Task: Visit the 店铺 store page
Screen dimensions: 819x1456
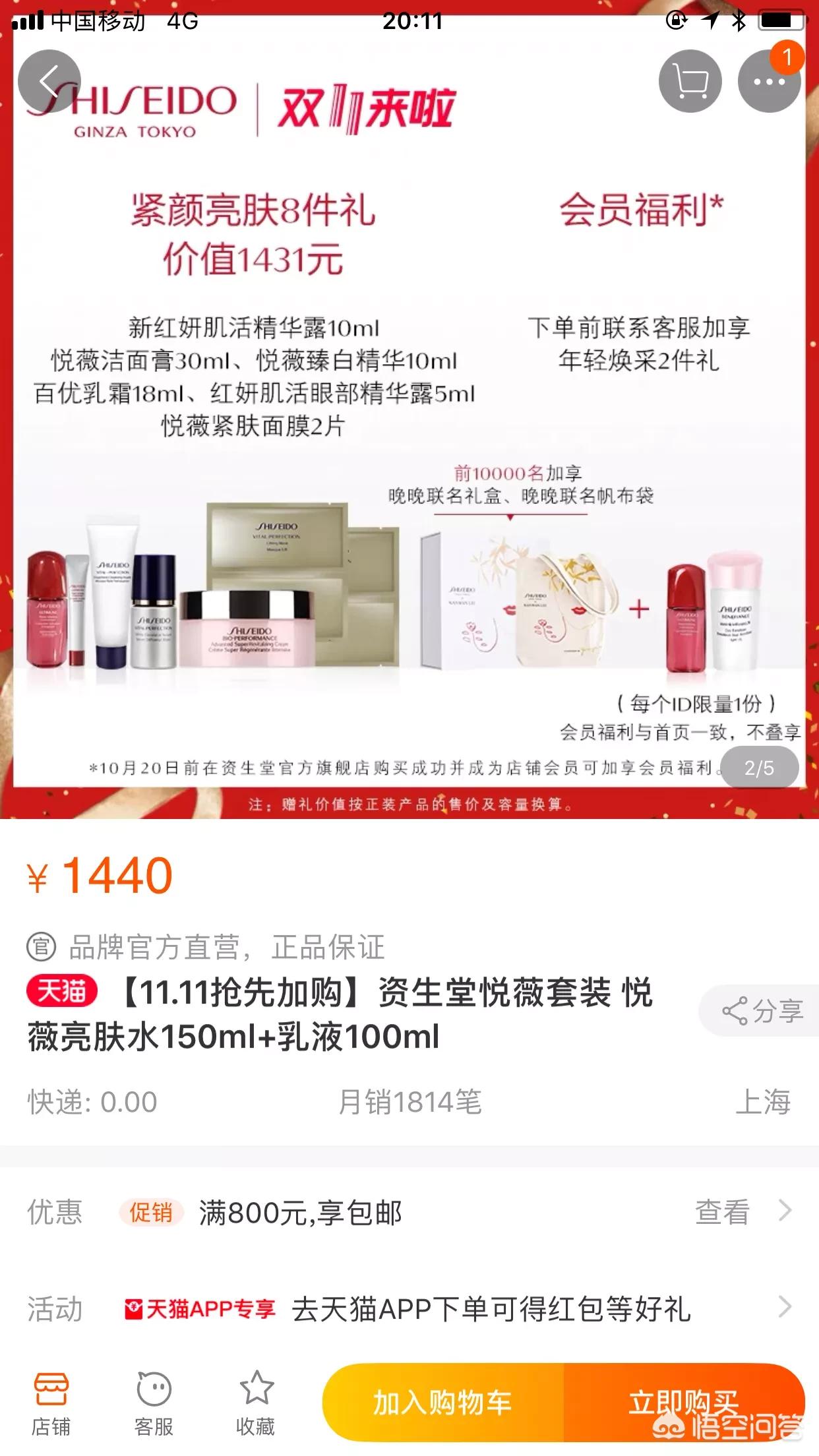Action: [x=51, y=1403]
